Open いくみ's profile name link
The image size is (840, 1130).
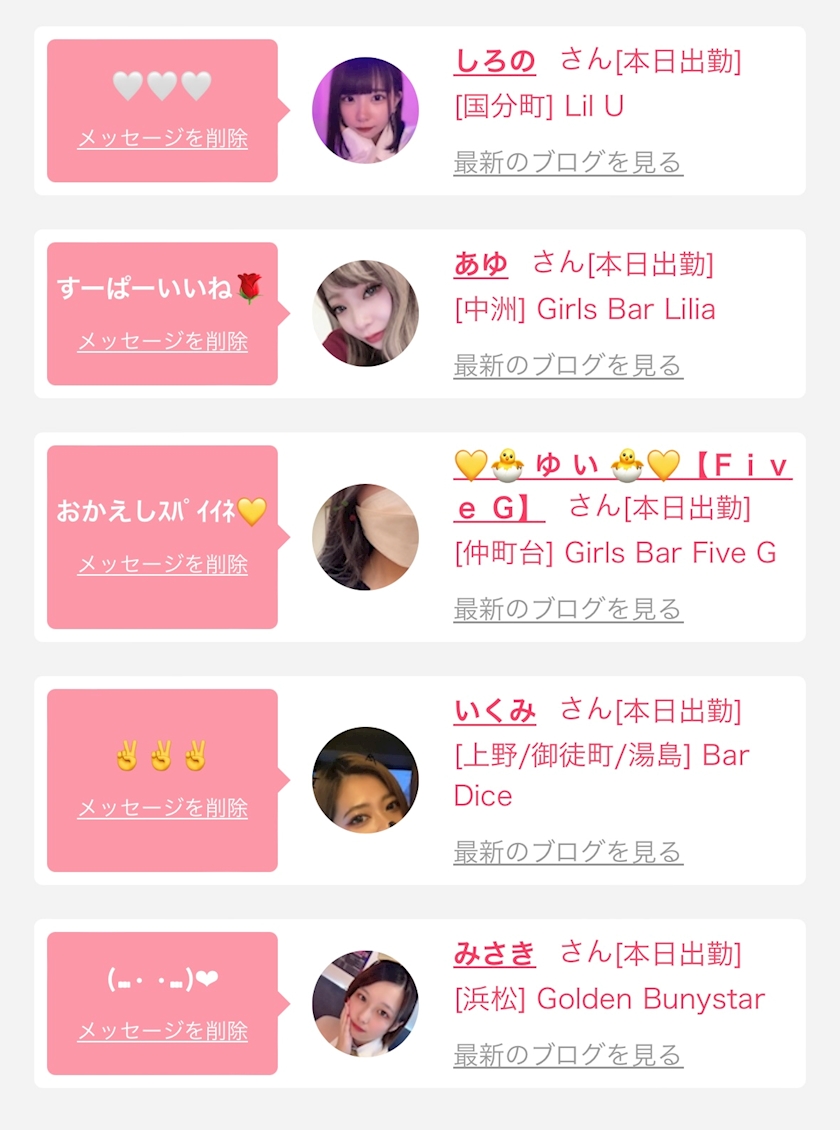495,712
